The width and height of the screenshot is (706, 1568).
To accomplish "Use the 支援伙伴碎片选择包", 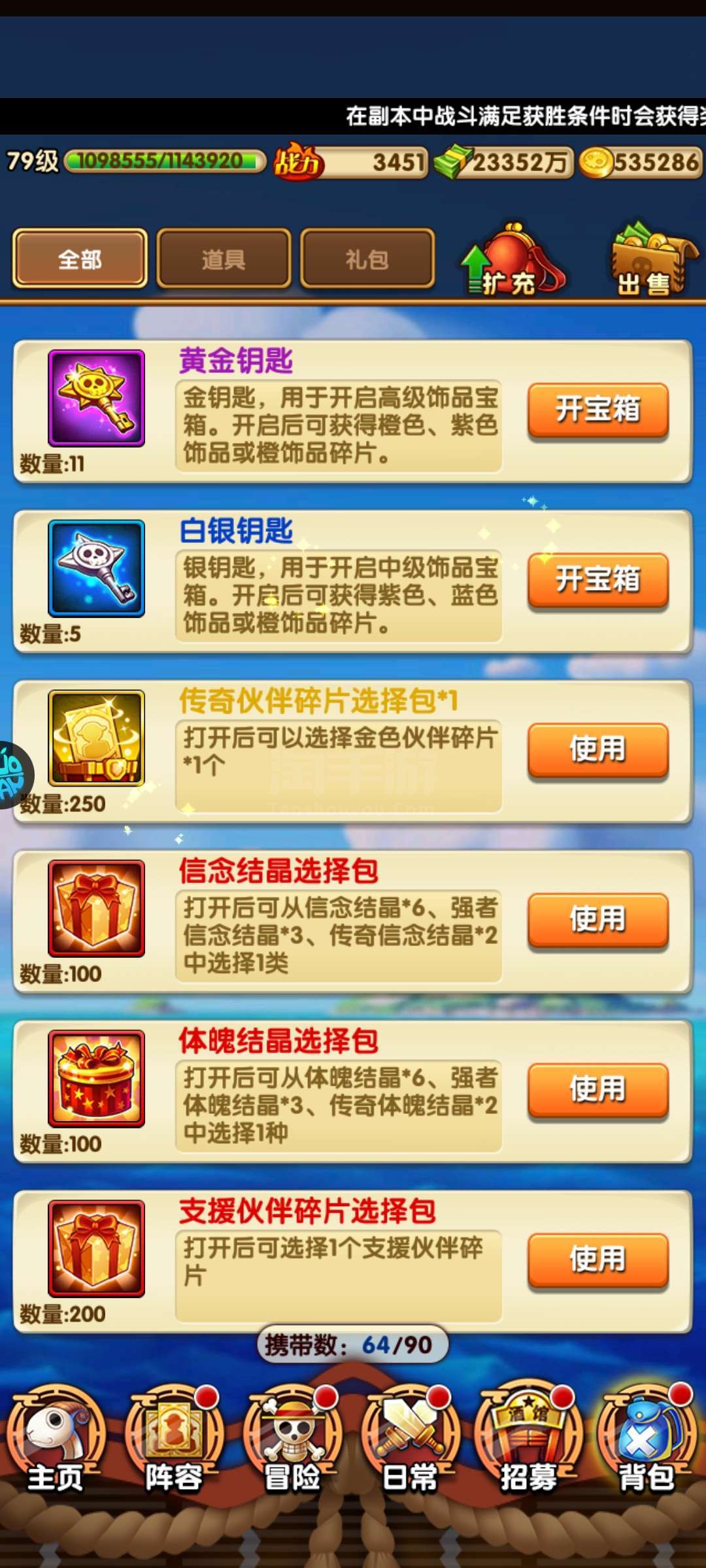I will pyautogui.click(x=598, y=1260).
